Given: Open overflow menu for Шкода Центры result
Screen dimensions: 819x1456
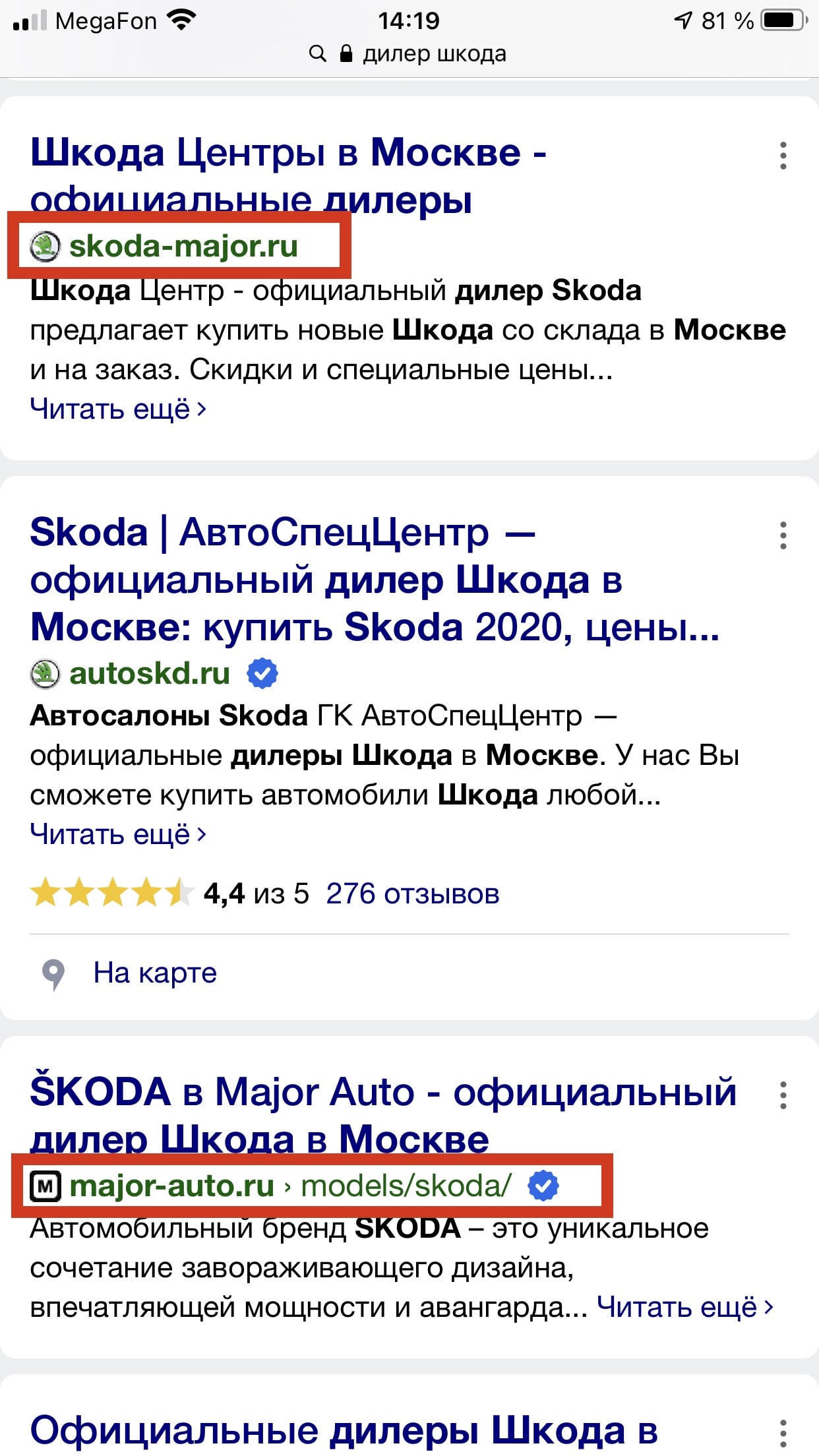Looking at the screenshot, I should click(x=783, y=156).
